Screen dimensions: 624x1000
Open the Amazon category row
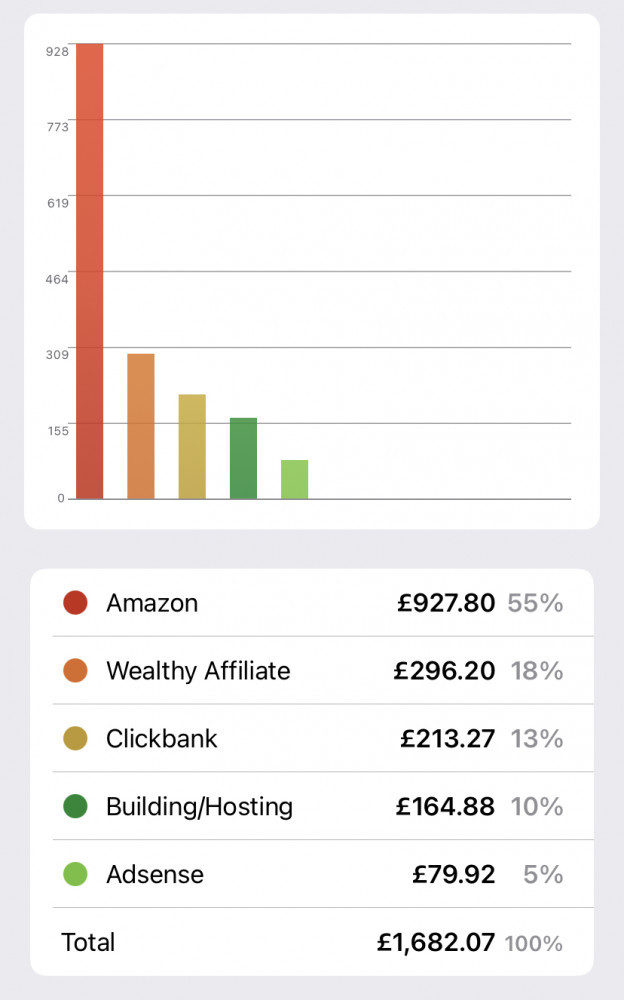pos(312,603)
